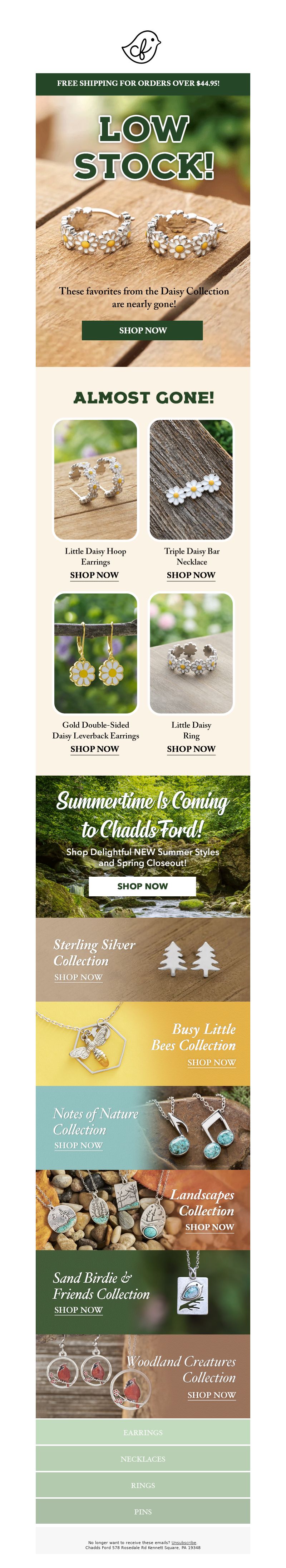This screenshot has height=1568, width=286.
Task: Shop the Sterling Silver Collection
Action: tap(78, 978)
